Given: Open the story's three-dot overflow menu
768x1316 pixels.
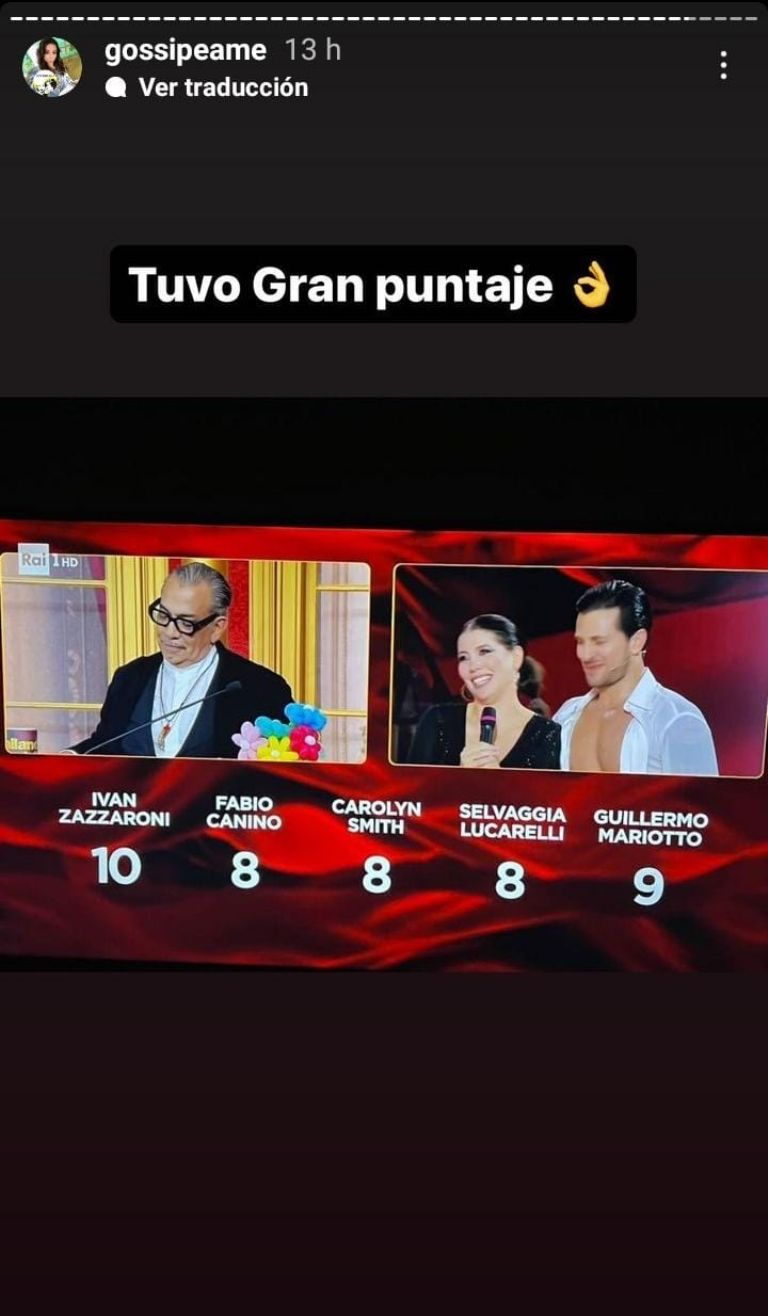Looking at the screenshot, I should click(x=723, y=66).
